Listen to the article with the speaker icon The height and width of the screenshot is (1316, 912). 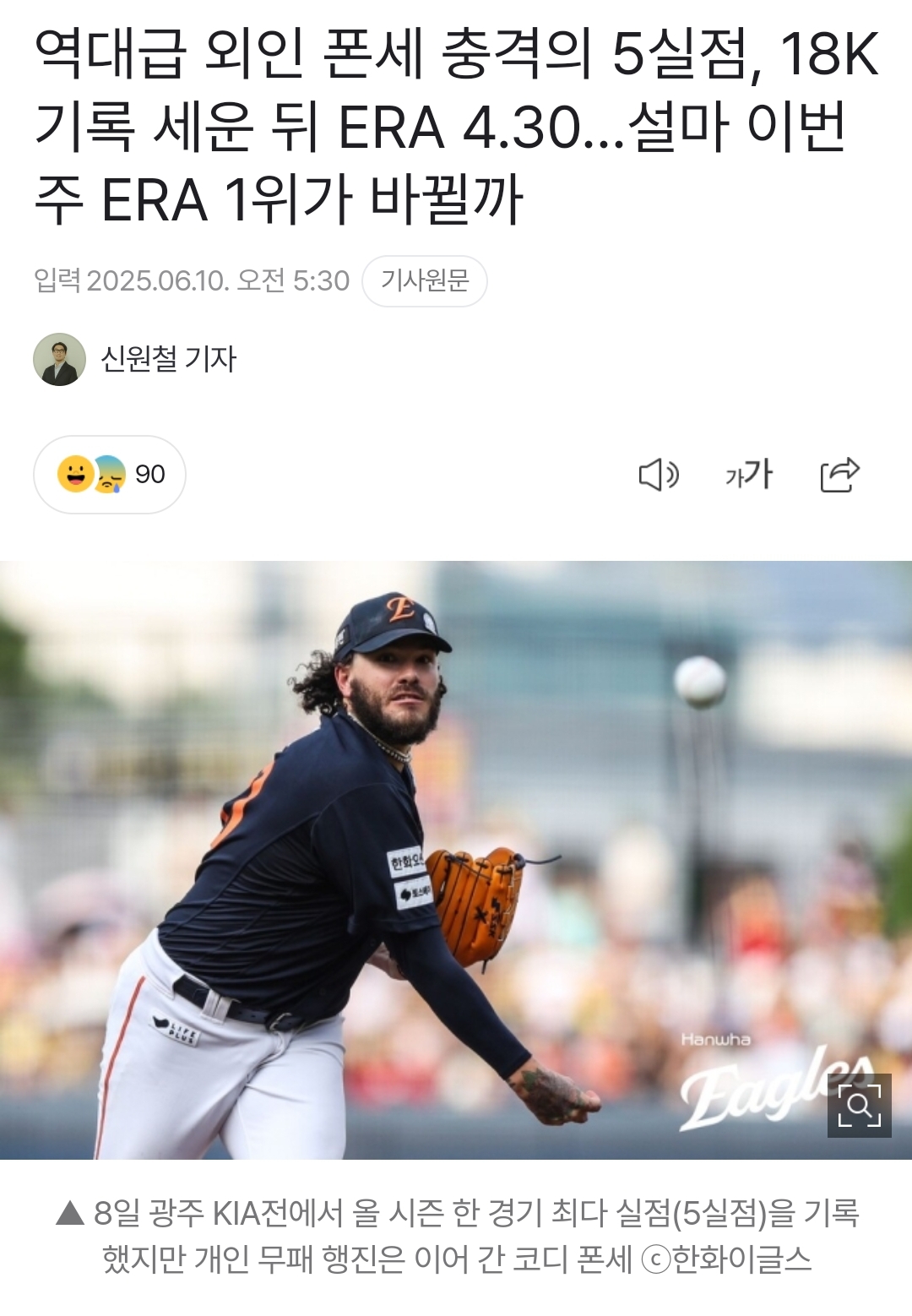pos(658,475)
